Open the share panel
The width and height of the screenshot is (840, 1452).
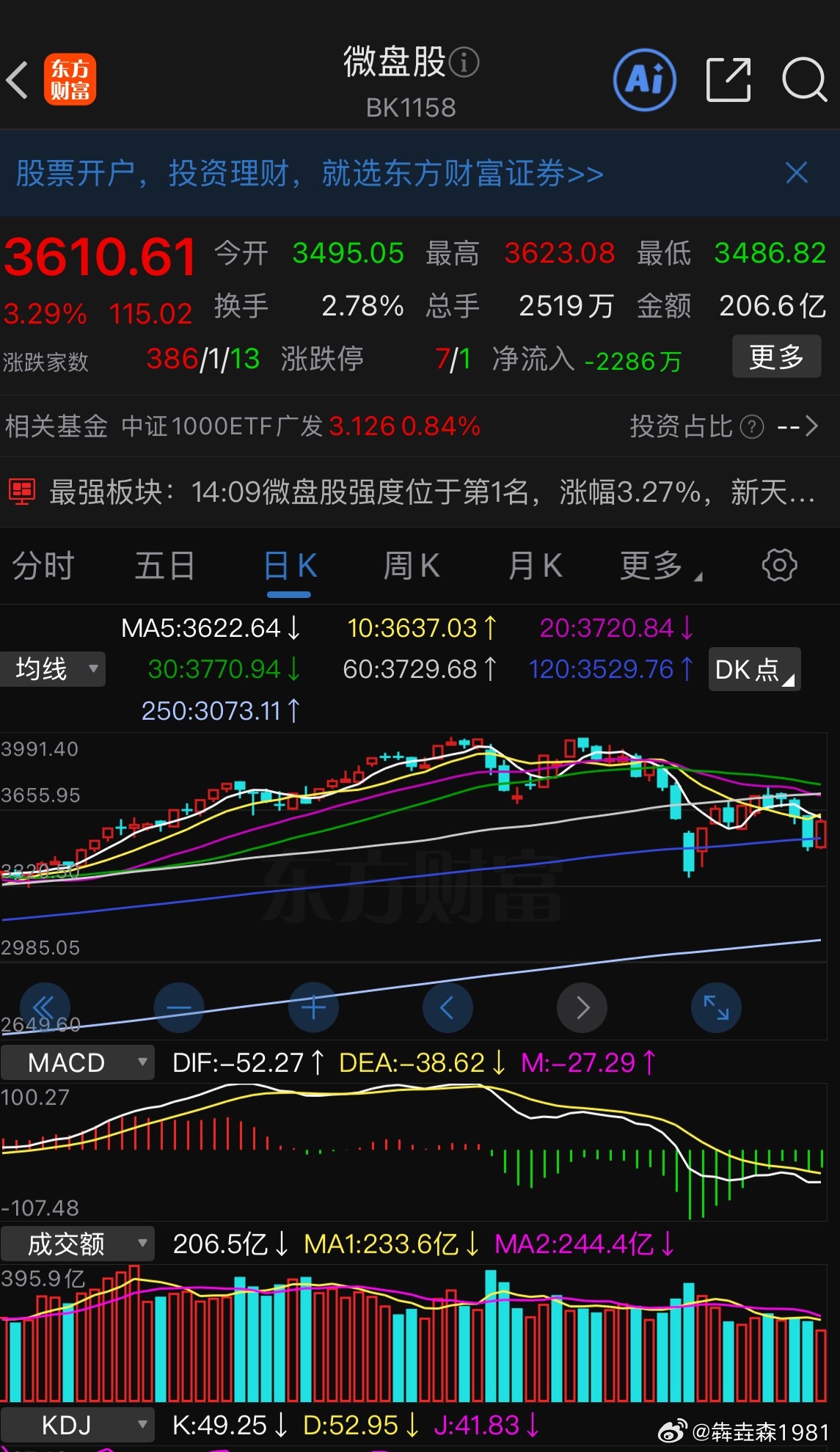(728, 79)
